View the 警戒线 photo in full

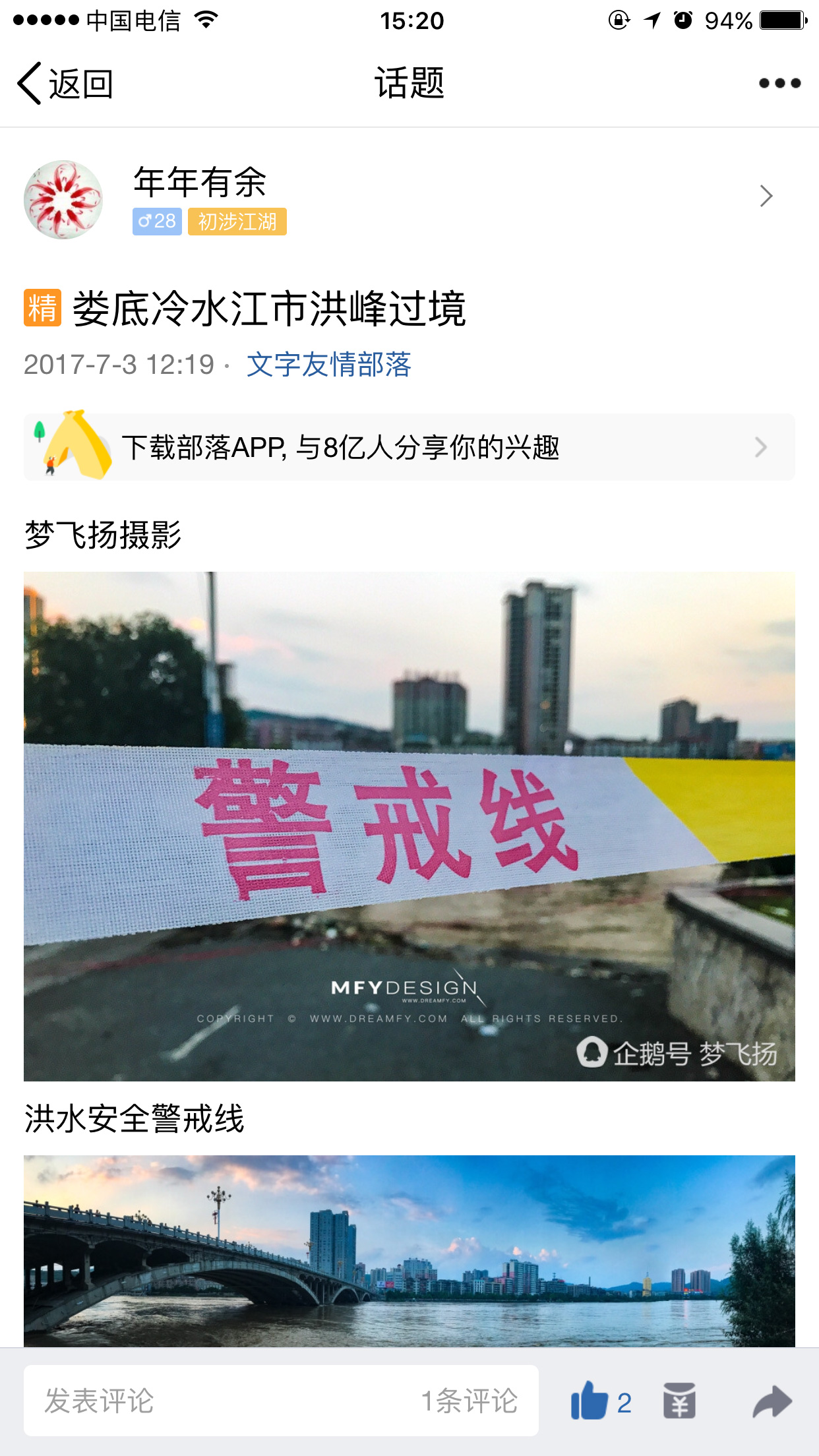(x=409, y=826)
